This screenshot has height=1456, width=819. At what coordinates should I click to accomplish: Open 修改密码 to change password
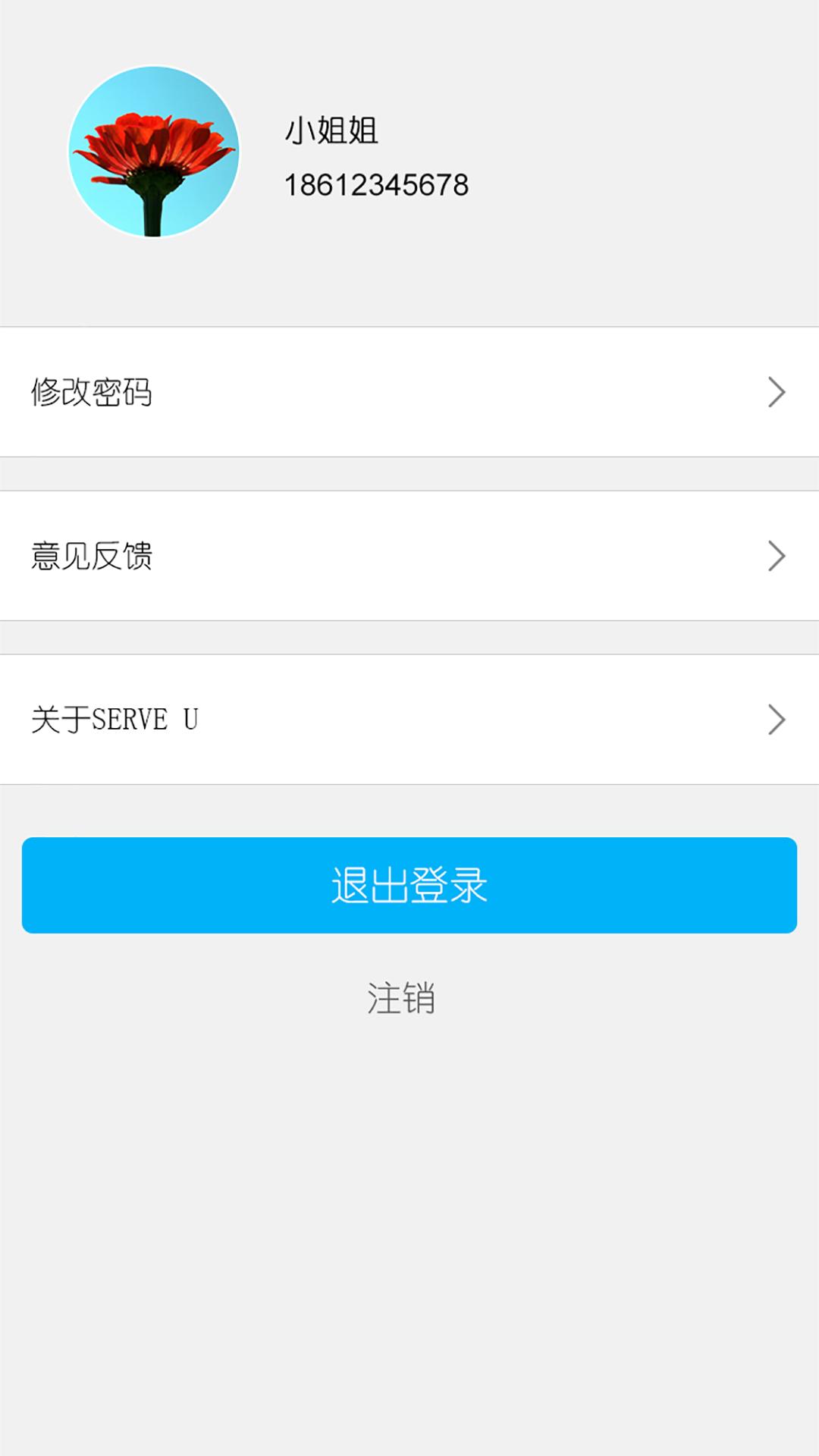pyautogui.click(x=409, y=392)
